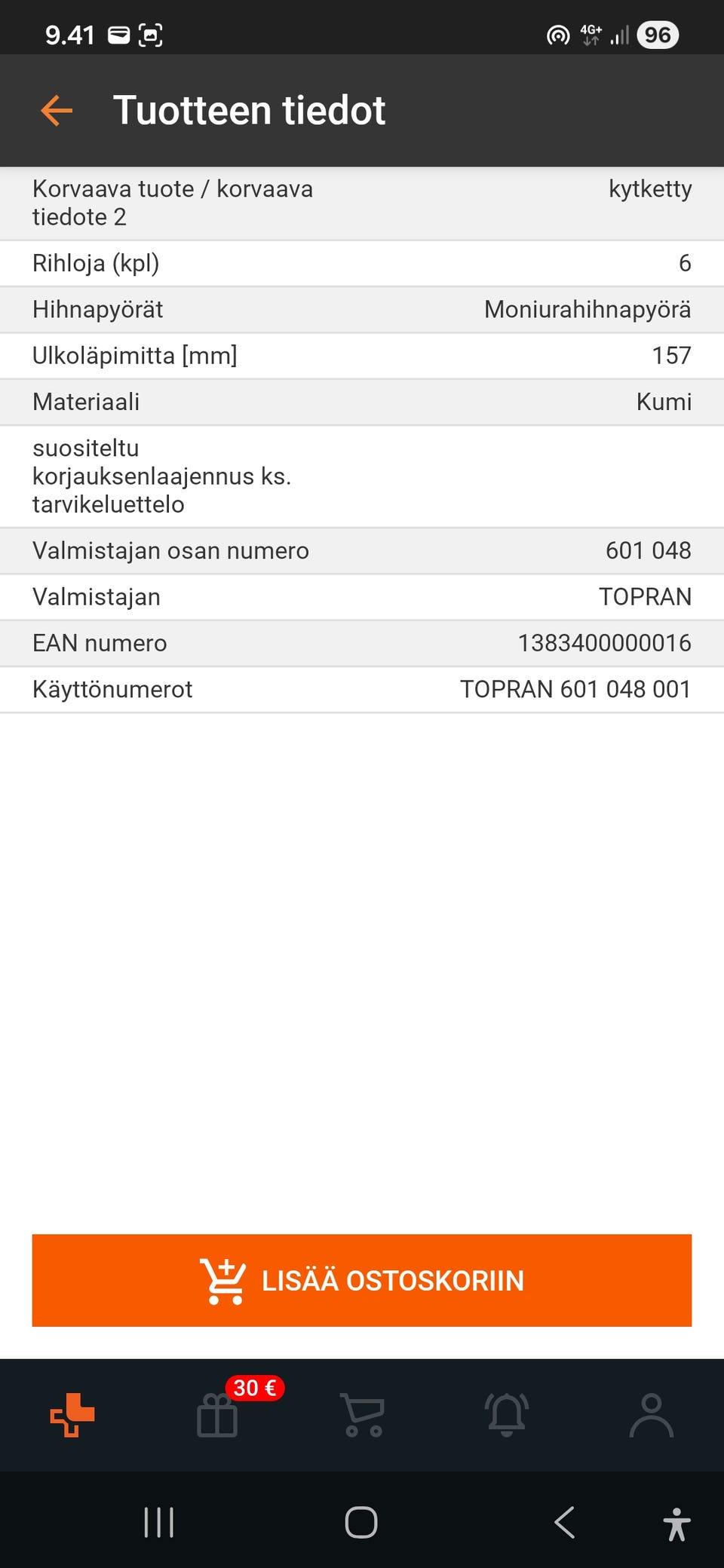Screen dimensions: 724x1568
Task: Open the home tab with orange logo
Action: 72,1415
